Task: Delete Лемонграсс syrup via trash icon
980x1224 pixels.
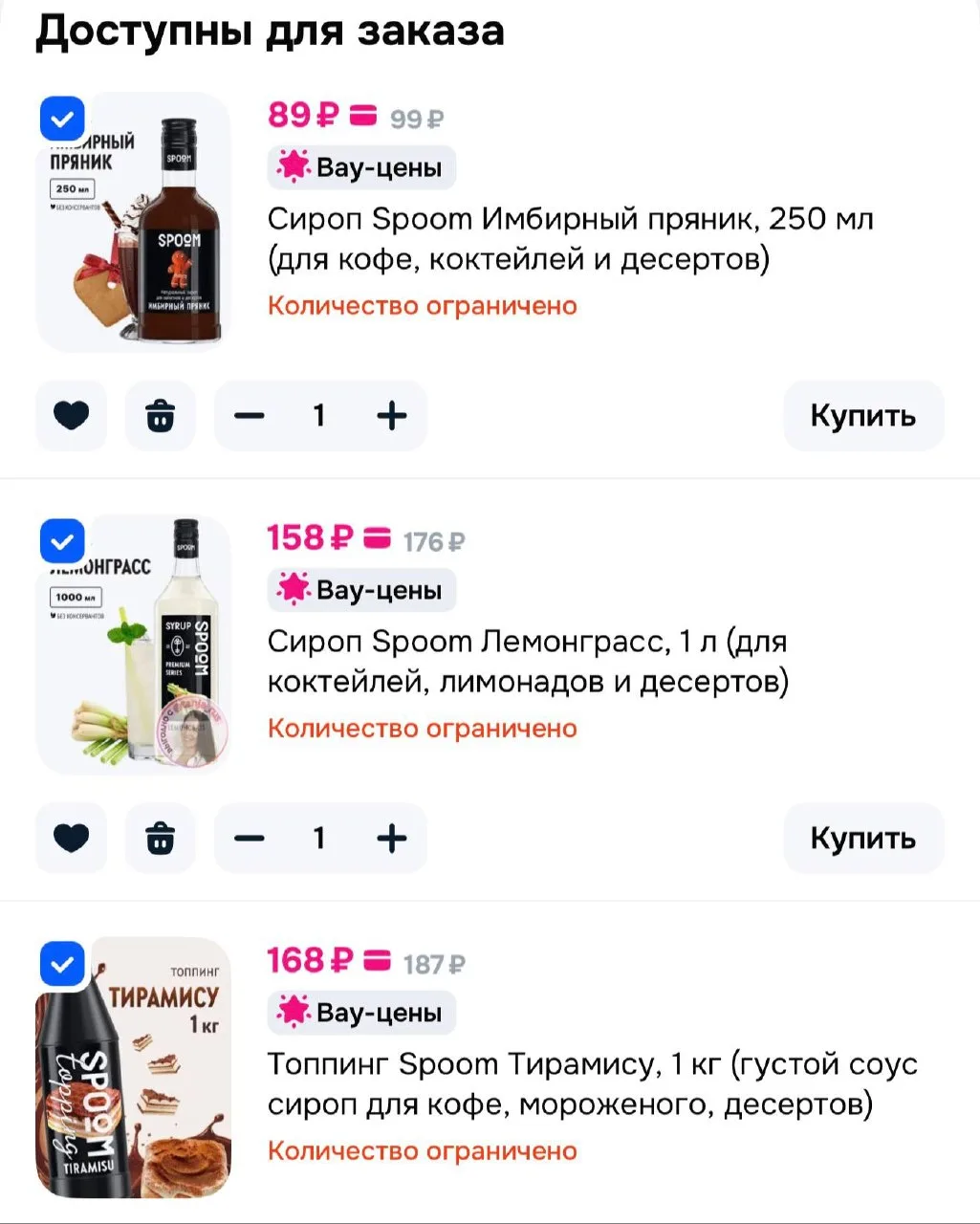Action: [x=160, y=839]
